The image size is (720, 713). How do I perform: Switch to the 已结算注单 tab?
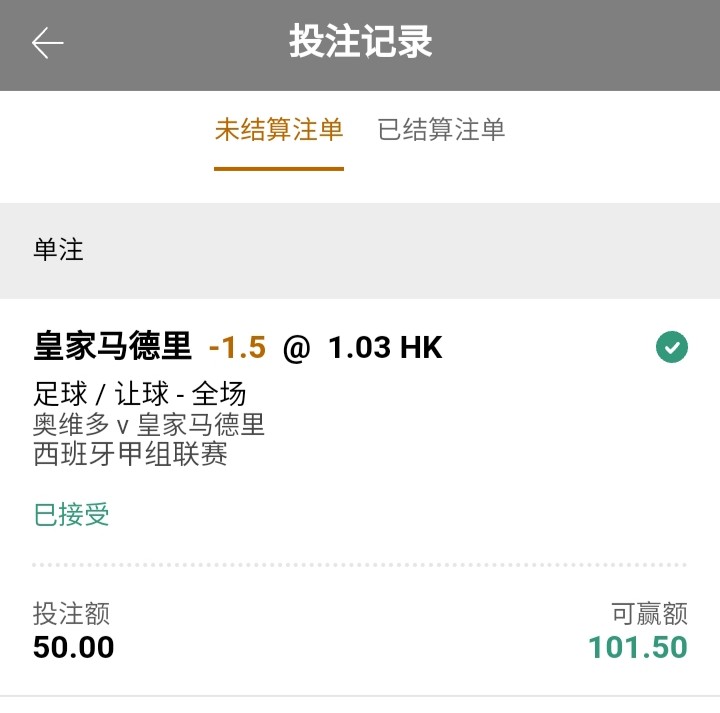click(441, 130)
